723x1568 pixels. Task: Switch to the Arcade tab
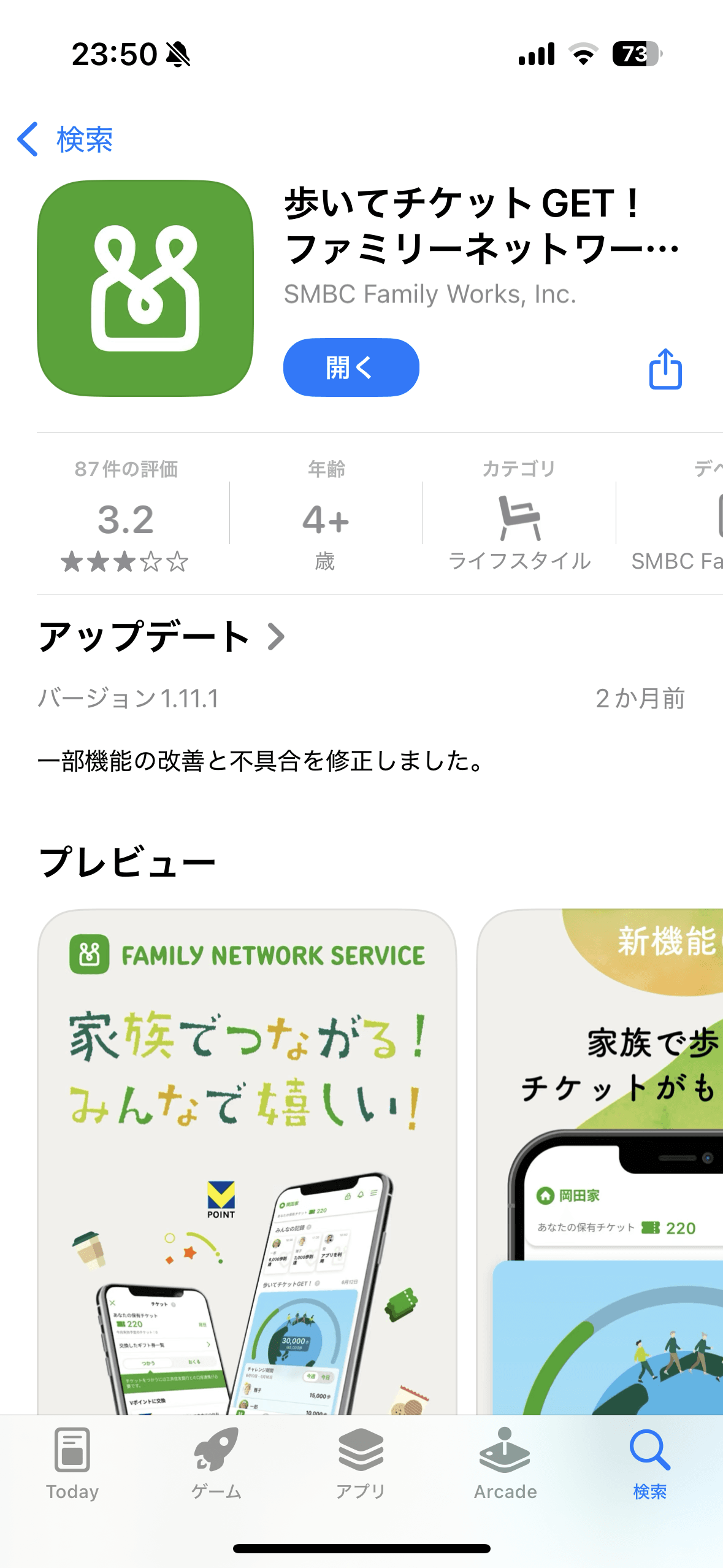click(505, 1464)
